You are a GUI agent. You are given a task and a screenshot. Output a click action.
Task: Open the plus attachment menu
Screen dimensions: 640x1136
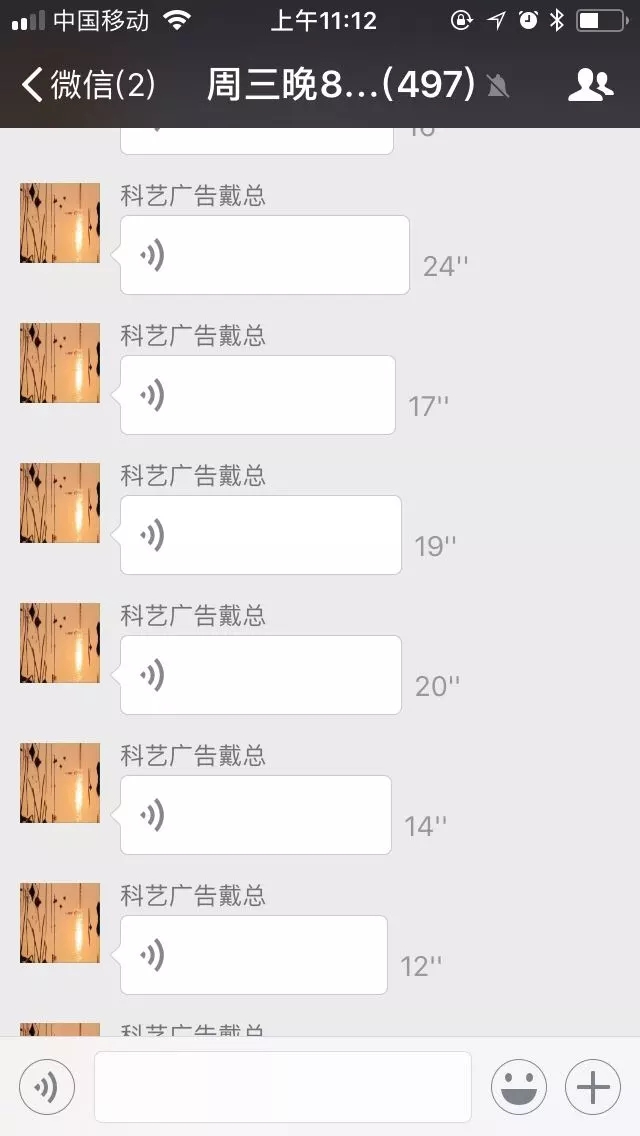[x=593, y=1086]
